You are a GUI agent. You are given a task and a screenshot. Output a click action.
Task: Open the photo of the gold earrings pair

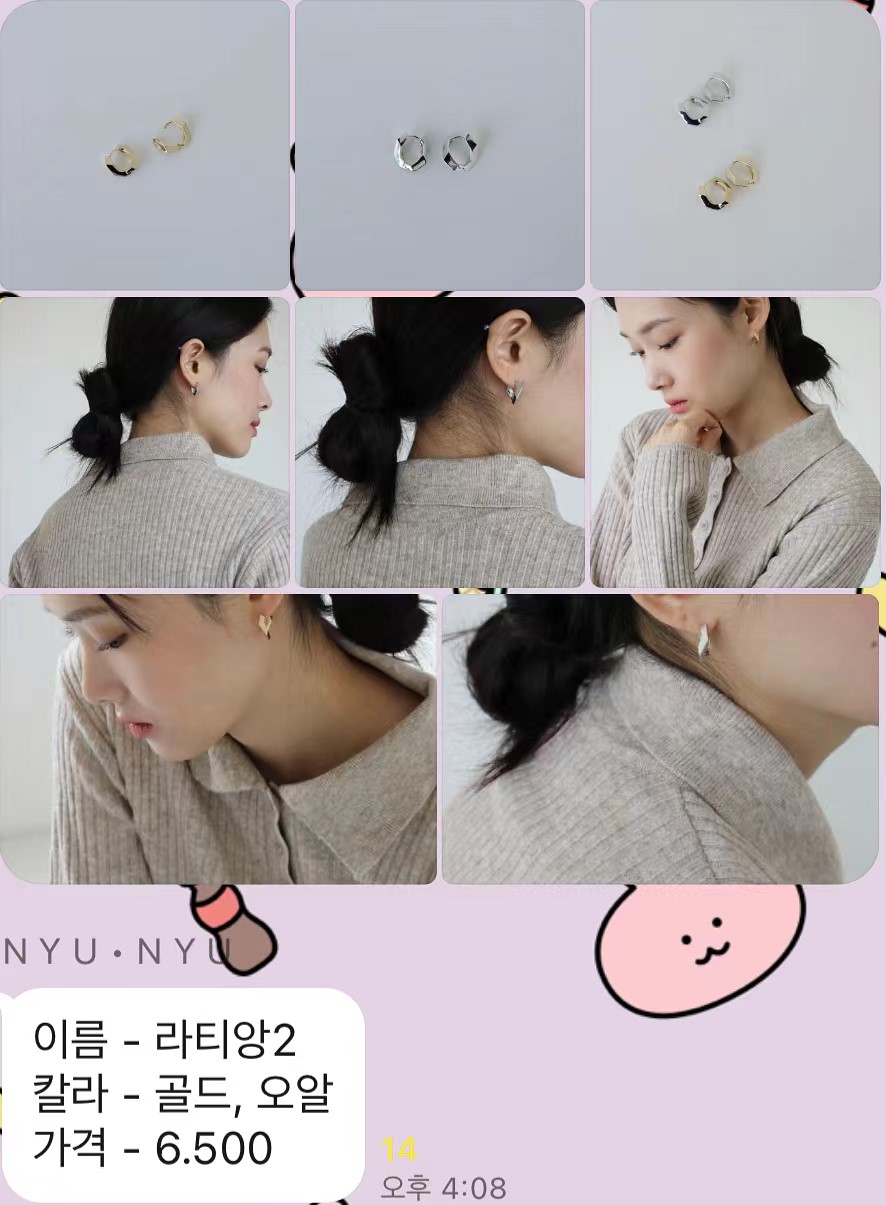click(145, 146)
